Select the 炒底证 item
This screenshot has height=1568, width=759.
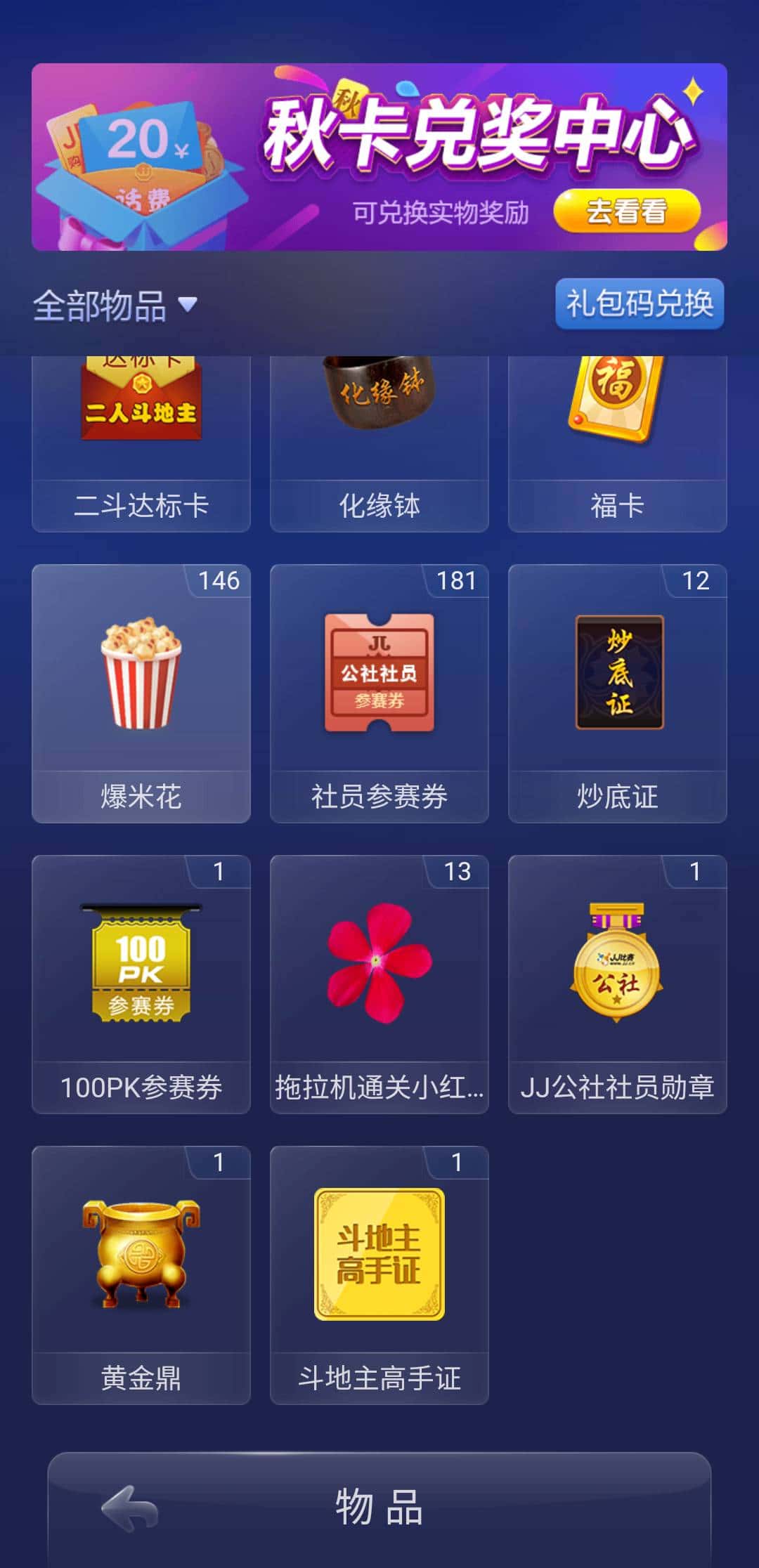[x=616, y=688]
